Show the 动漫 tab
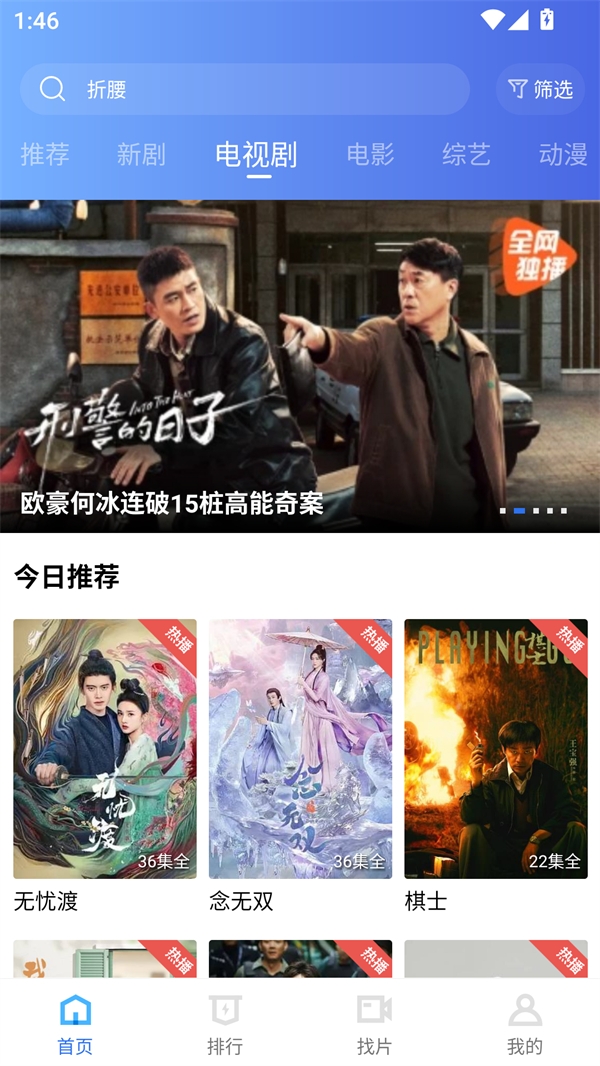Screen dimensions: 600x1066 [x=562, y=154]
